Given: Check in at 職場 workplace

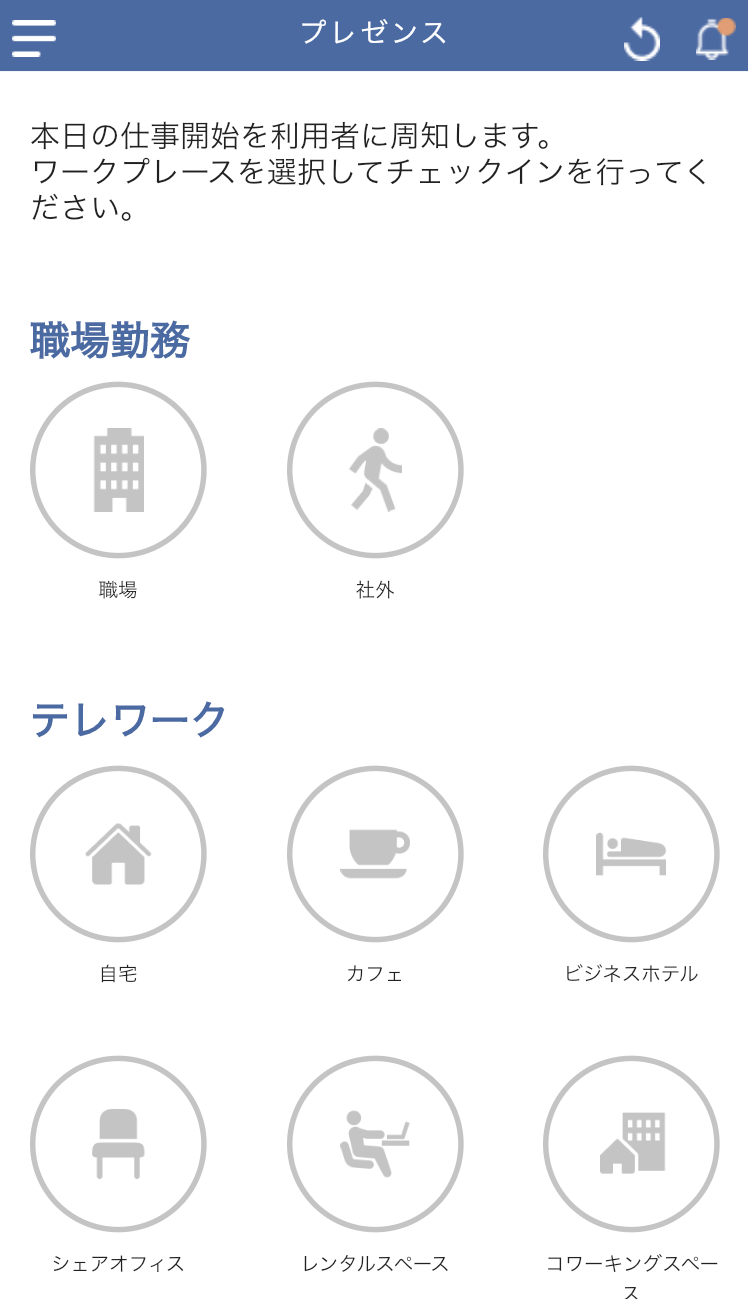Looking at the screenshot, I should (x=118, y=470).
